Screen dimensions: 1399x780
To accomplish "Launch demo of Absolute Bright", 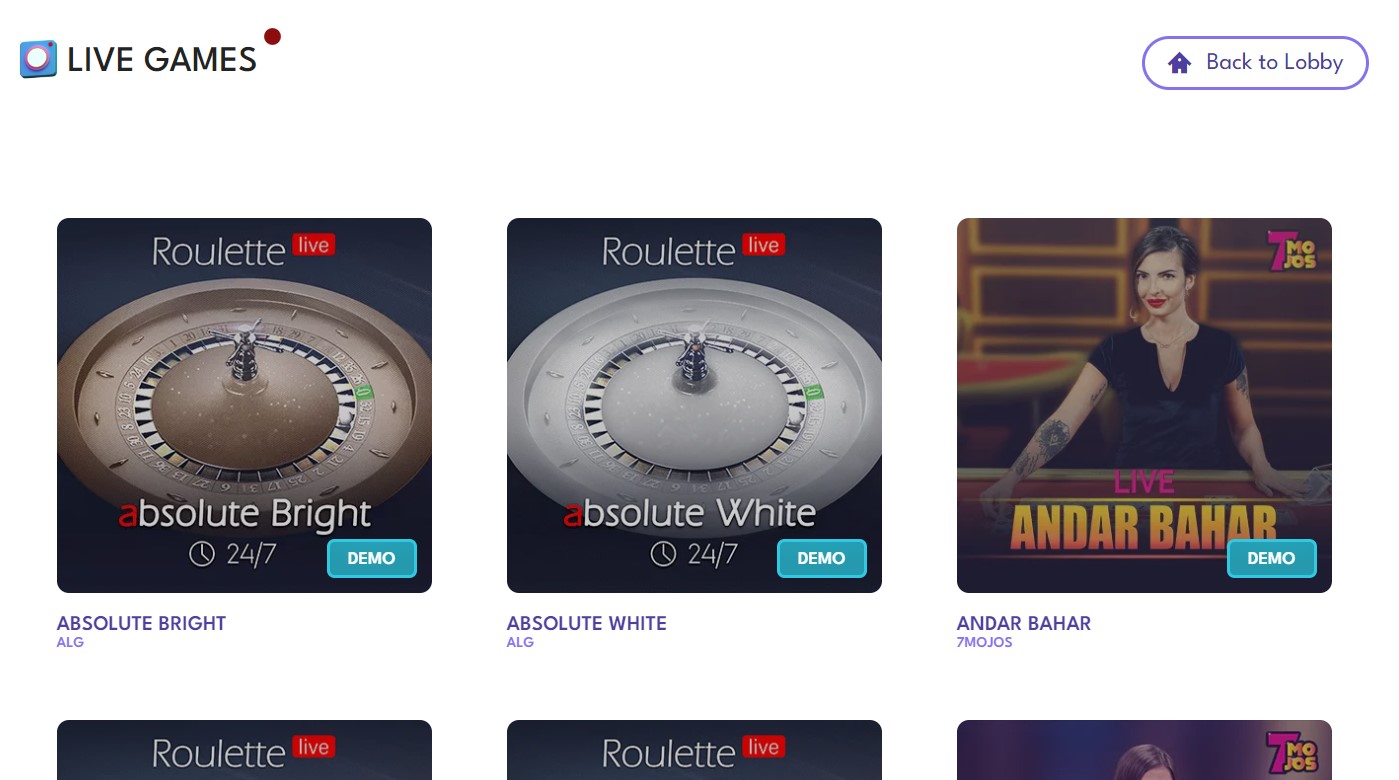I will point(371,558).
